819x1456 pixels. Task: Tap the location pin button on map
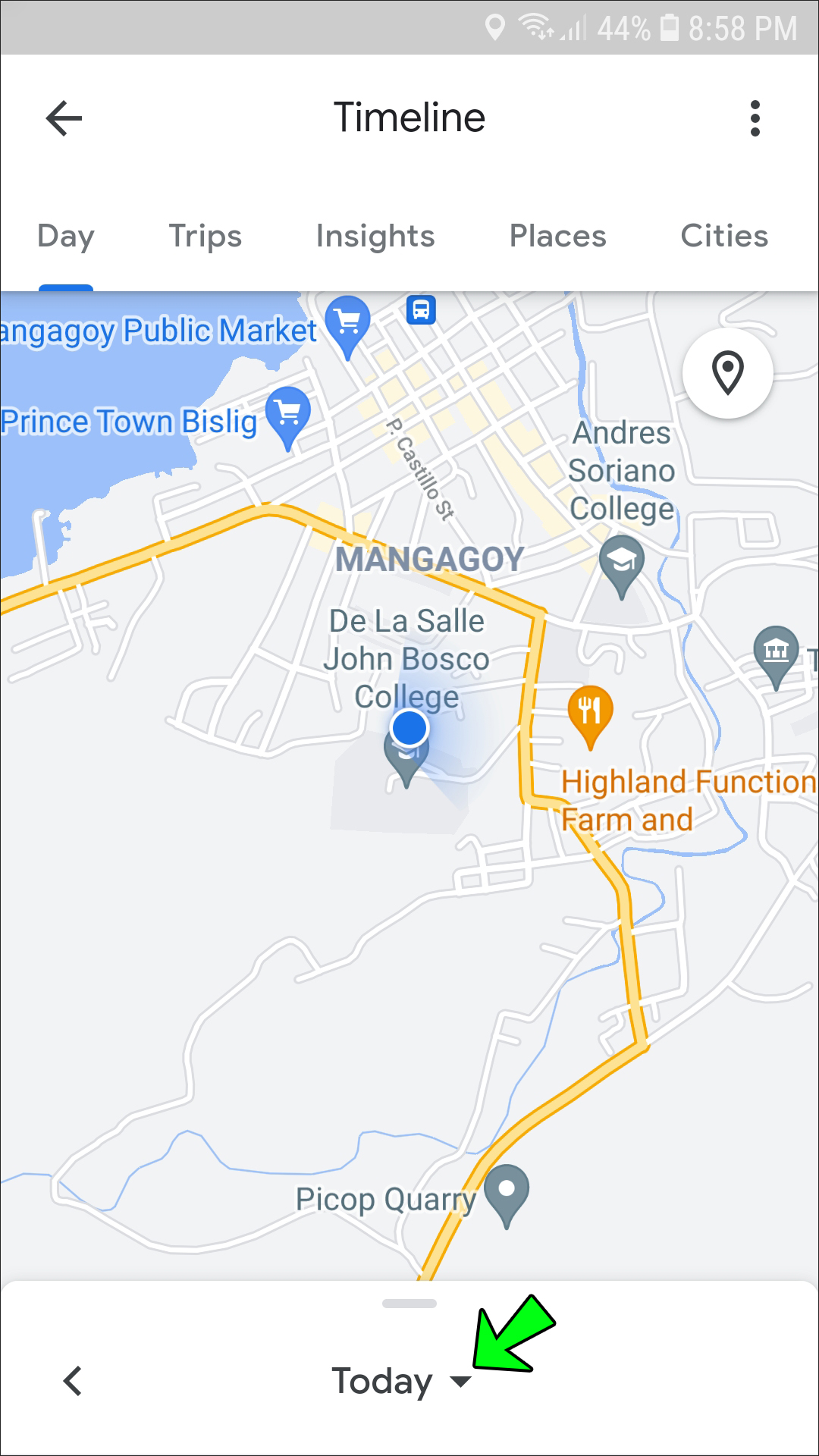728,373
